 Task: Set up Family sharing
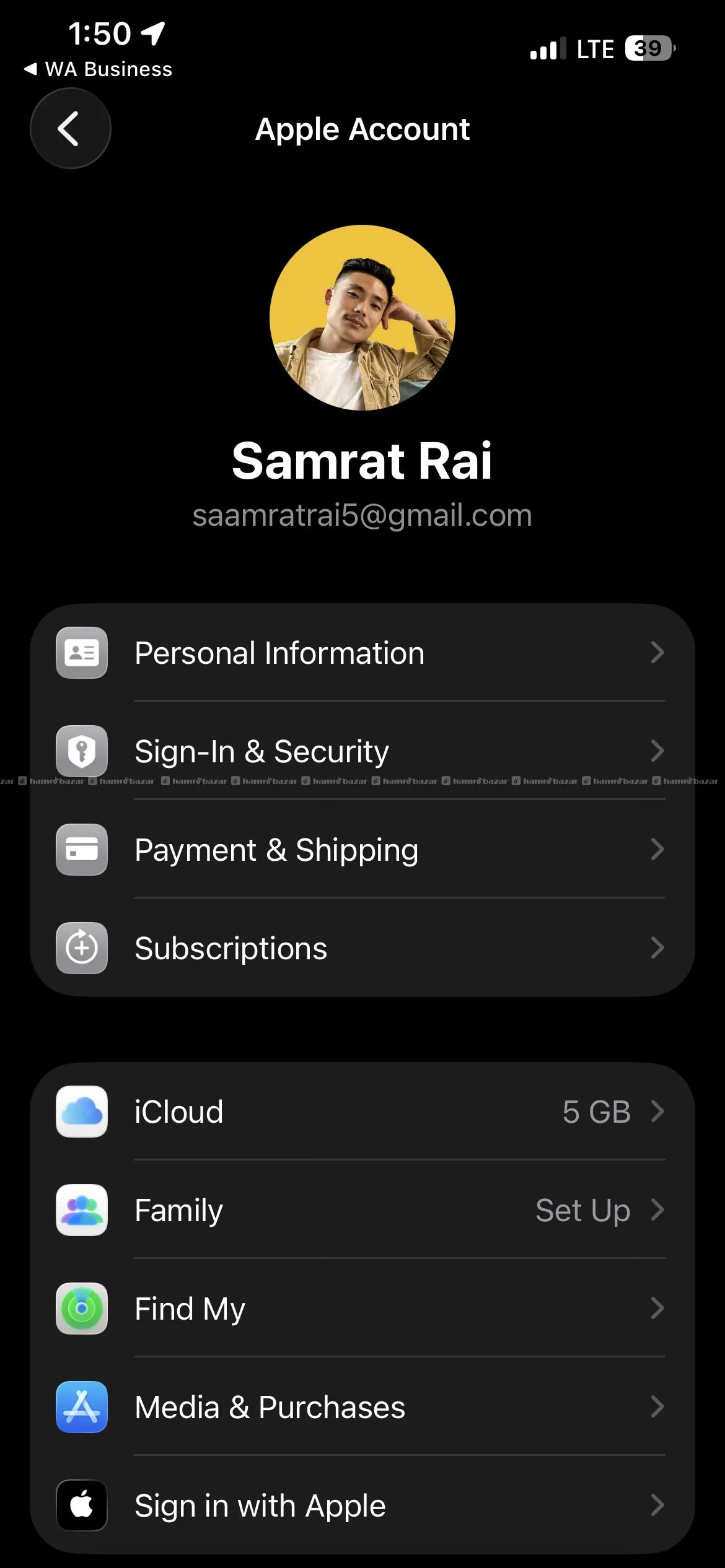point(362,1210)
